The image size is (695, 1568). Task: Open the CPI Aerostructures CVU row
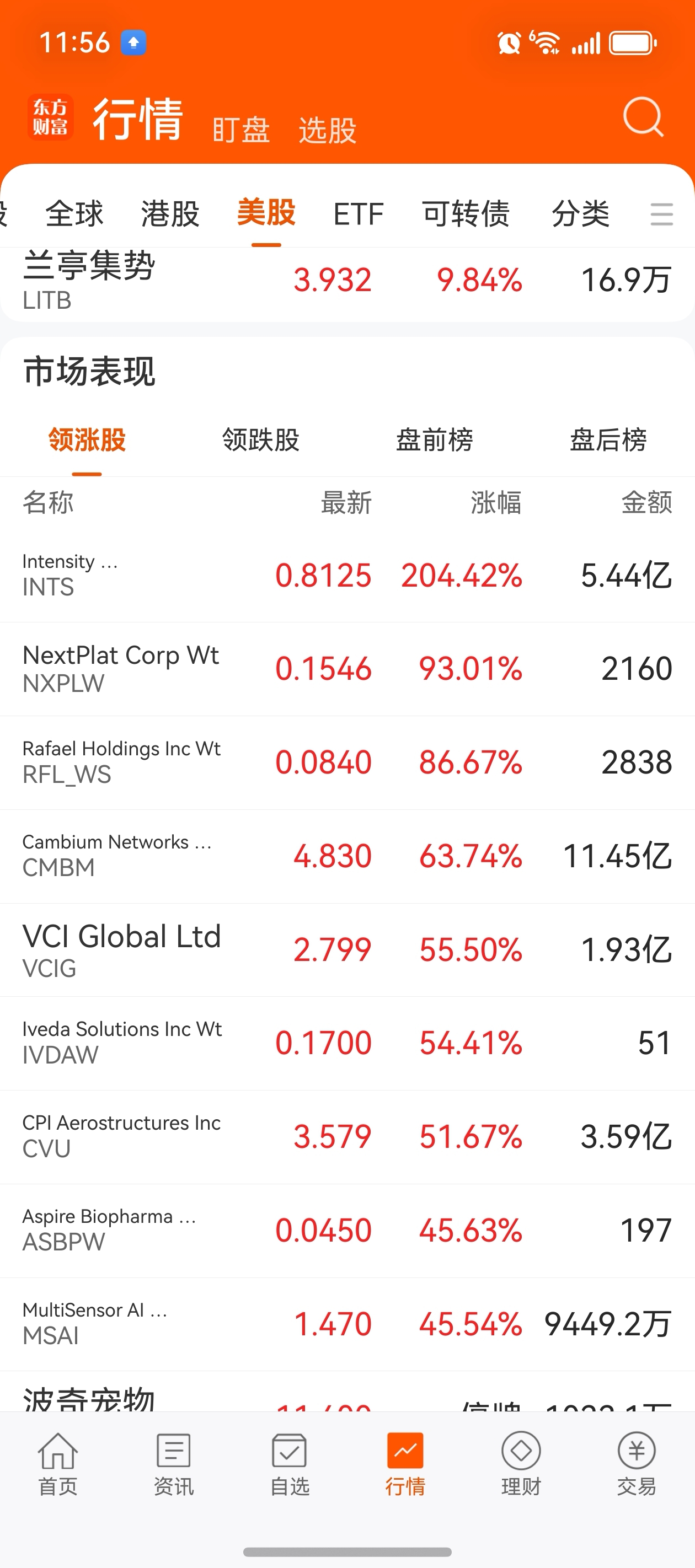point(347,1136)
